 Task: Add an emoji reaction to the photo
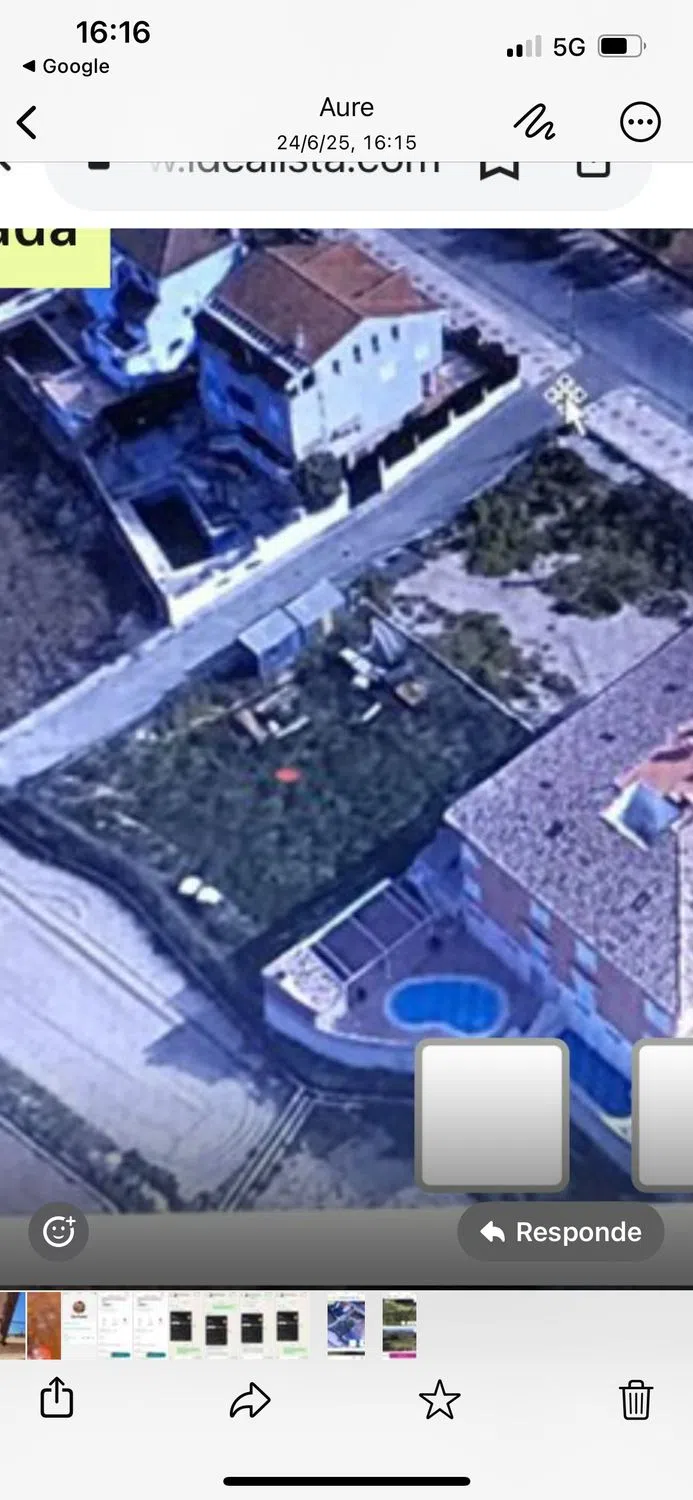(58, 1231)
